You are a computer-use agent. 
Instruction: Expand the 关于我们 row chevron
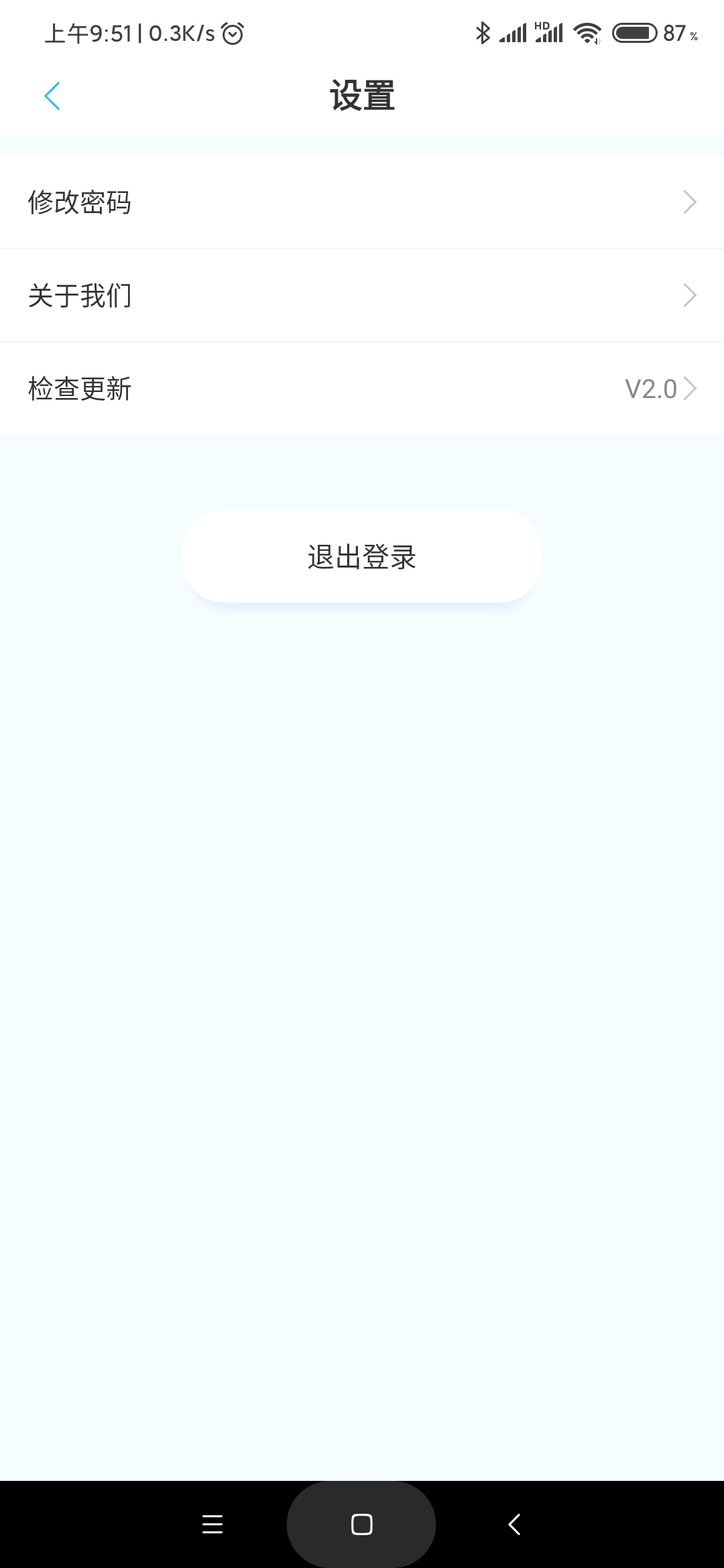tap(690, 295)
